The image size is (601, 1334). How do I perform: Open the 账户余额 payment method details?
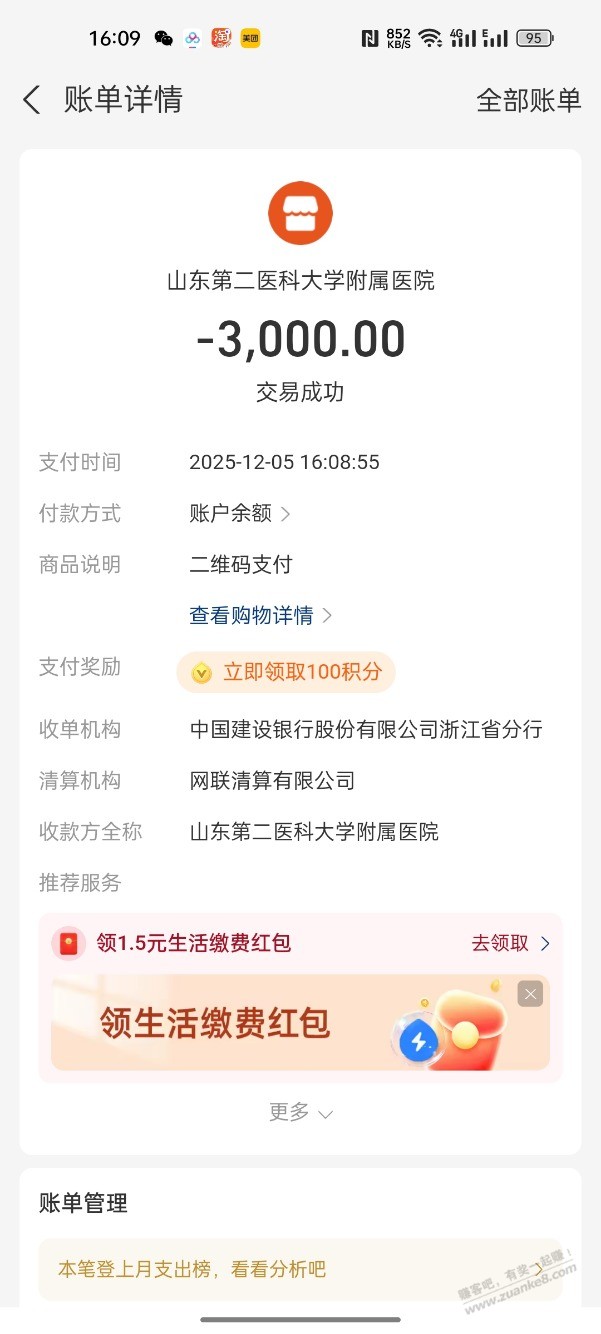(240, 513)
